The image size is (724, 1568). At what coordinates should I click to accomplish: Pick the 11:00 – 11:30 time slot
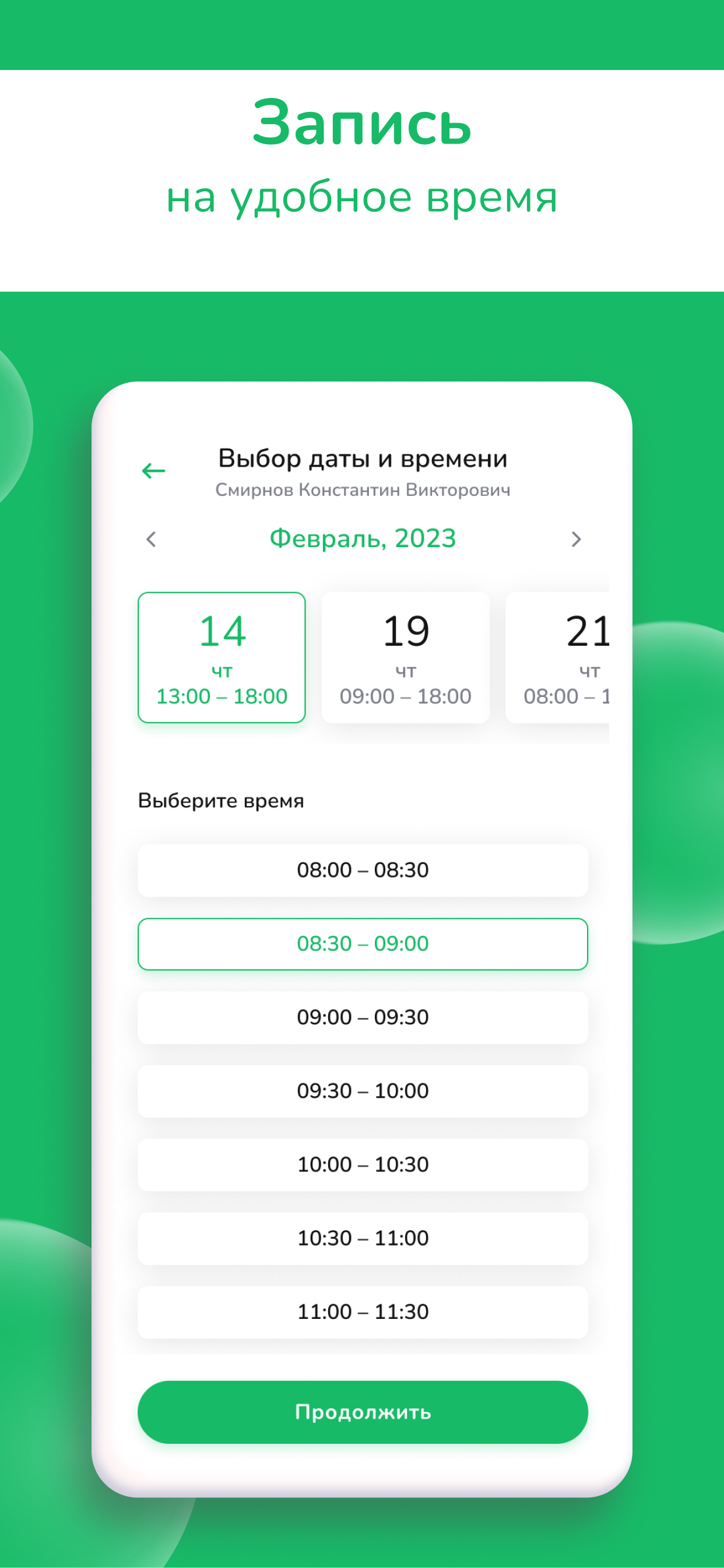(x=362, y=1312)
